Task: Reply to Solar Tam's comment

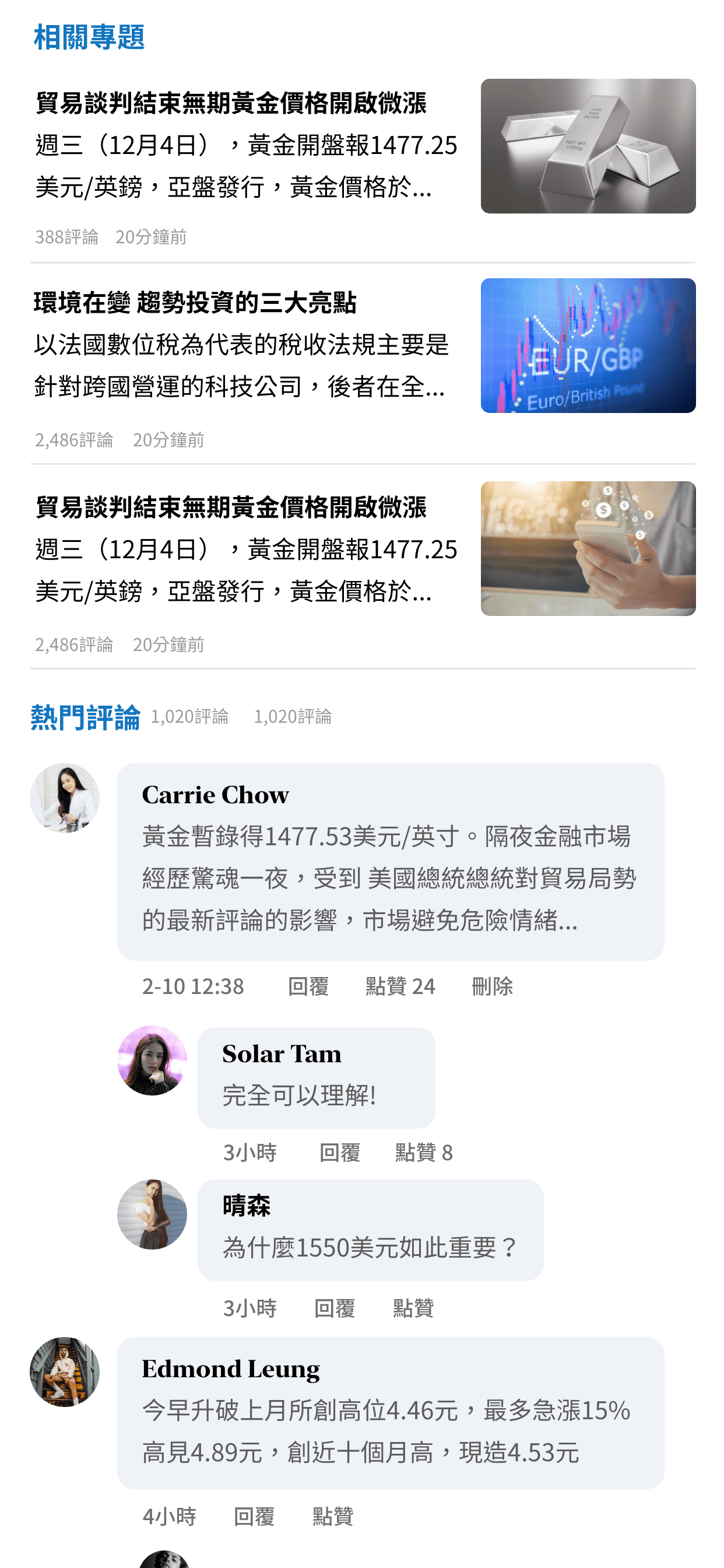Action: (339, 1151)
